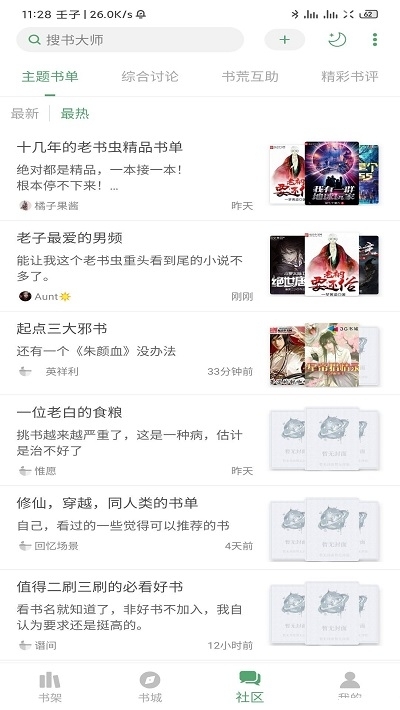Tap the plus button to add
The height and width of the screenshot is (710, 400).
(x=284, y=40)
